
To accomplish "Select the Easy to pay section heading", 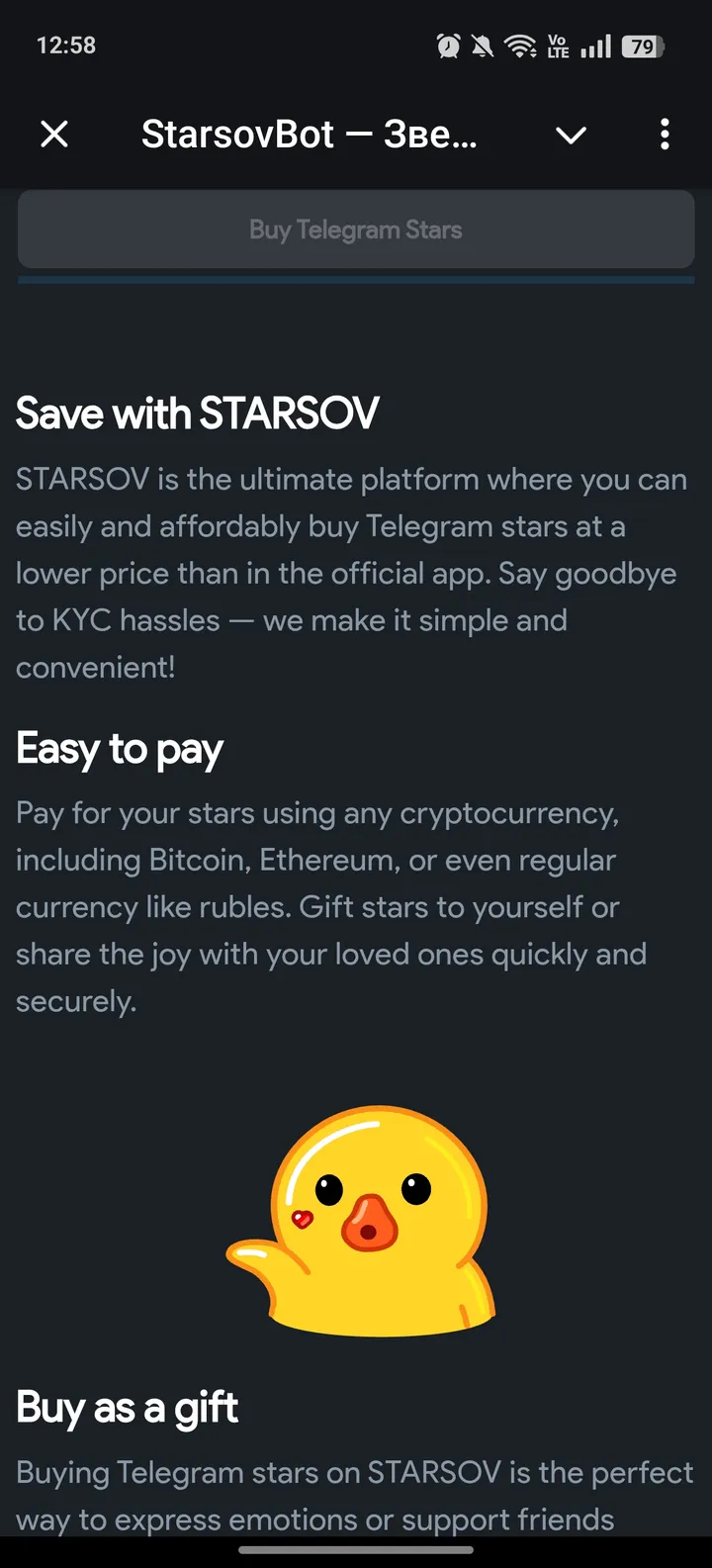I will 119,750.
